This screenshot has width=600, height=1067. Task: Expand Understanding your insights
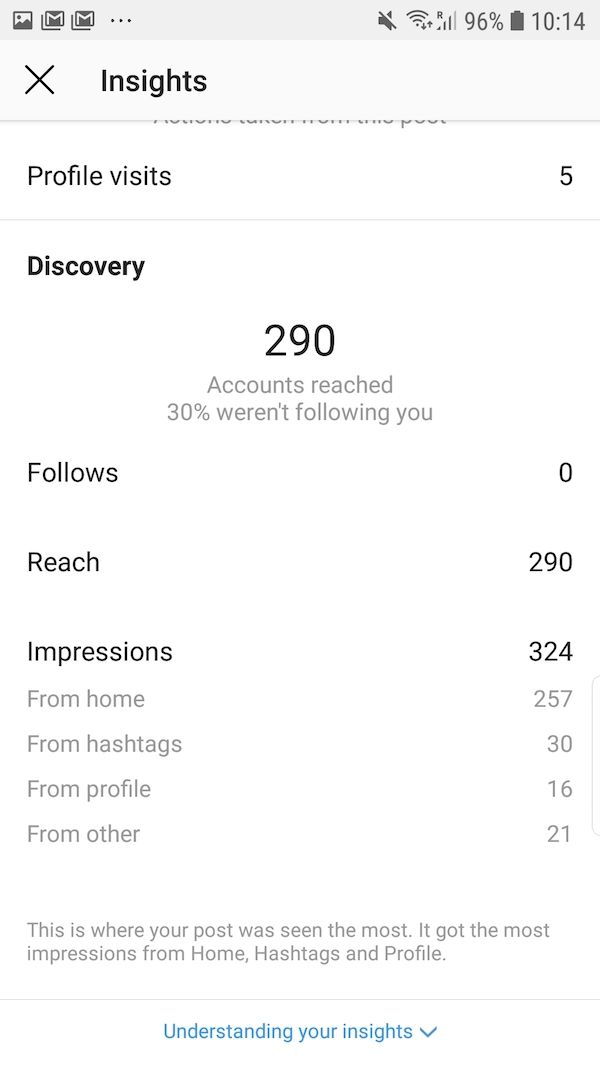tap(300, 1031)
